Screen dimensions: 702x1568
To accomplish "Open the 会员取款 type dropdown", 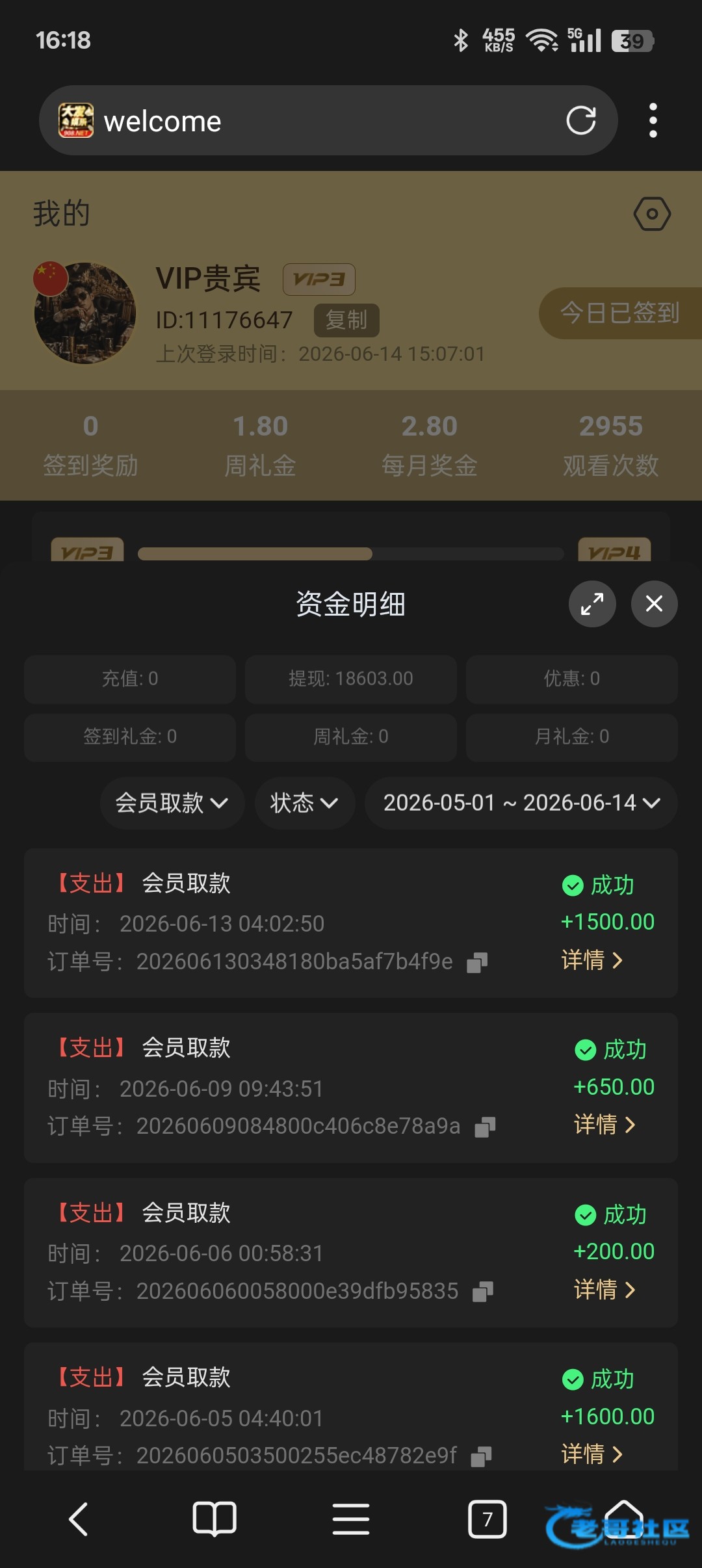I will pos(172,803).
